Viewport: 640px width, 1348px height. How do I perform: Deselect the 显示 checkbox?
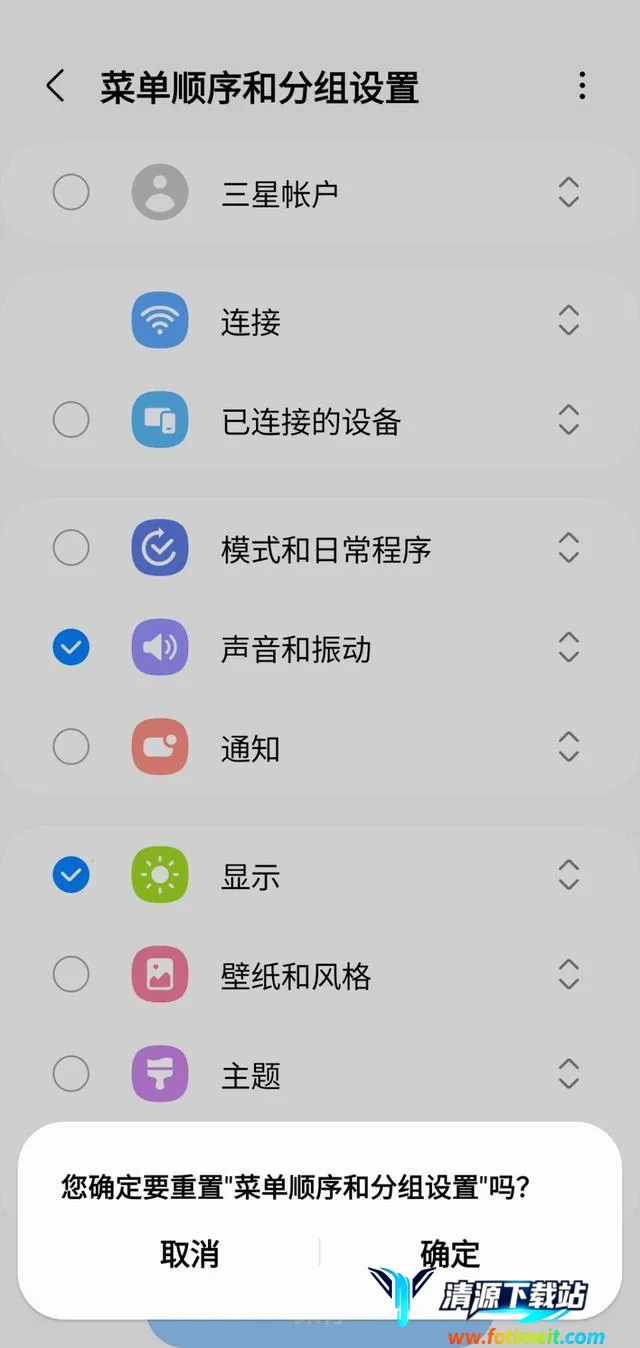(x=71, y=876)
